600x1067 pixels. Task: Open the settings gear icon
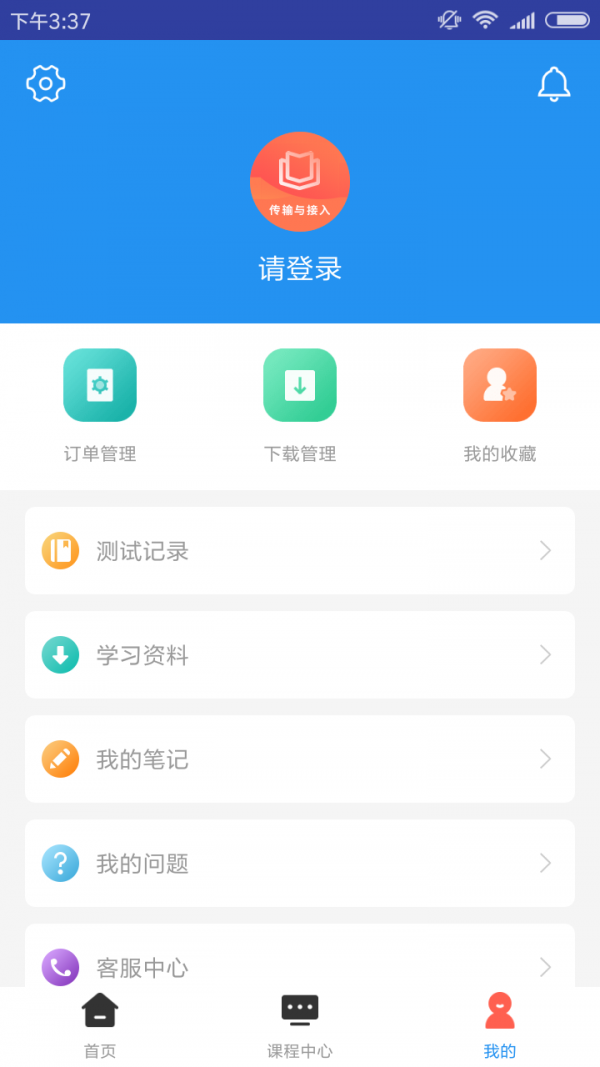pos(45,84)
